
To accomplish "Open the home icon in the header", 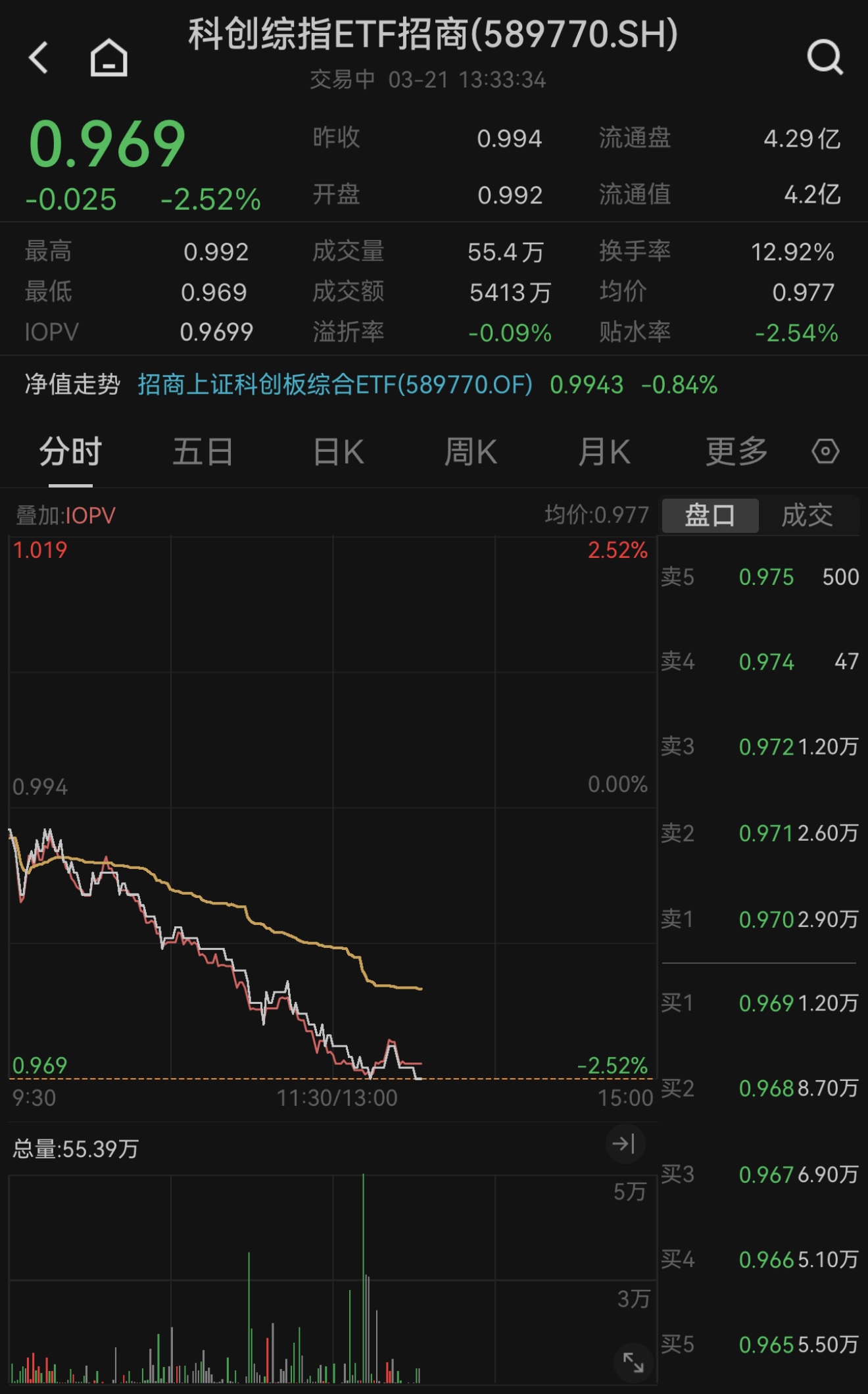I will pyautogui.click(x=108, y=57).
